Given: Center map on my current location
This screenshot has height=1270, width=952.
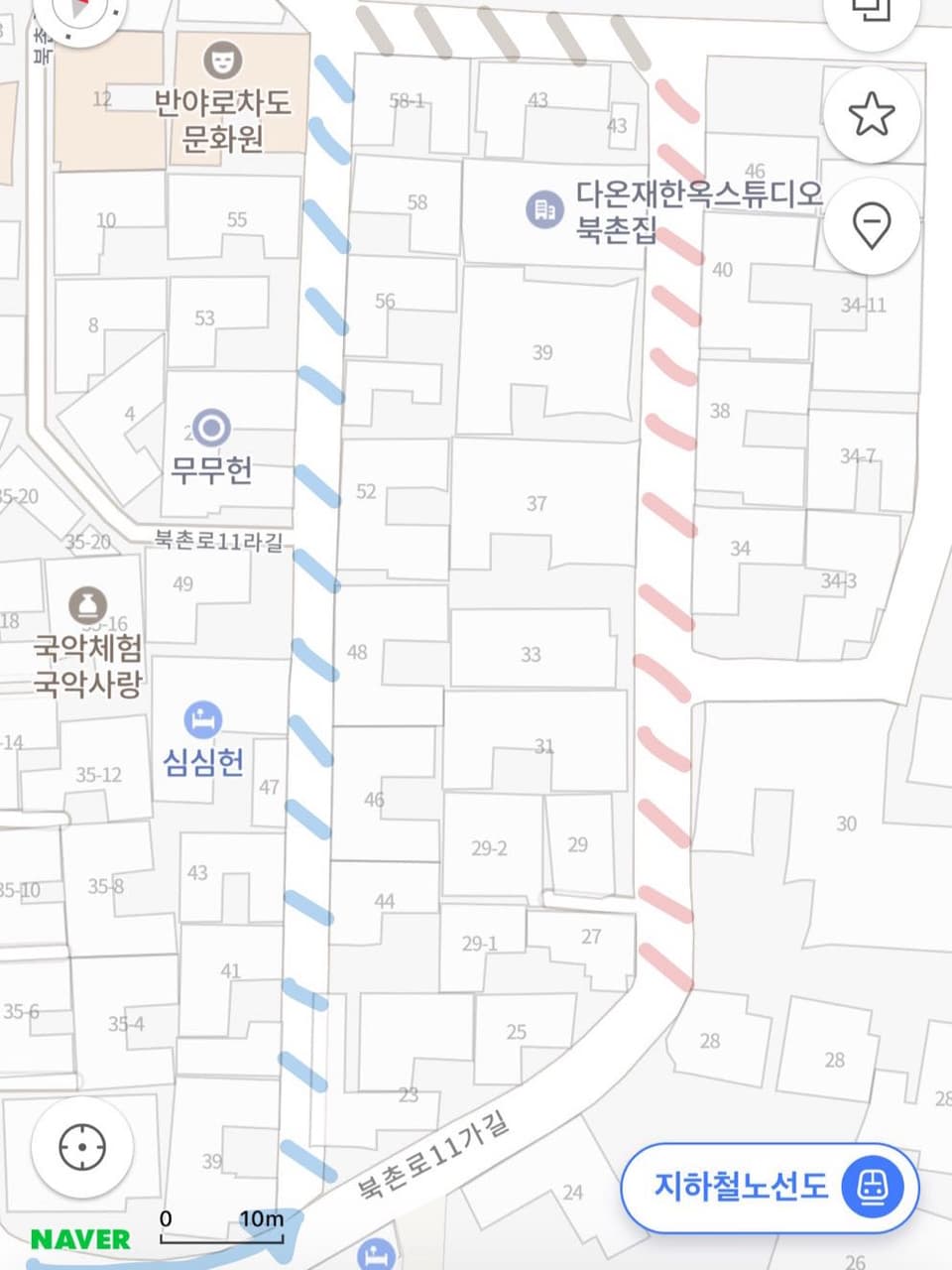Looking at the screenshot, I should click(82, 1148).
